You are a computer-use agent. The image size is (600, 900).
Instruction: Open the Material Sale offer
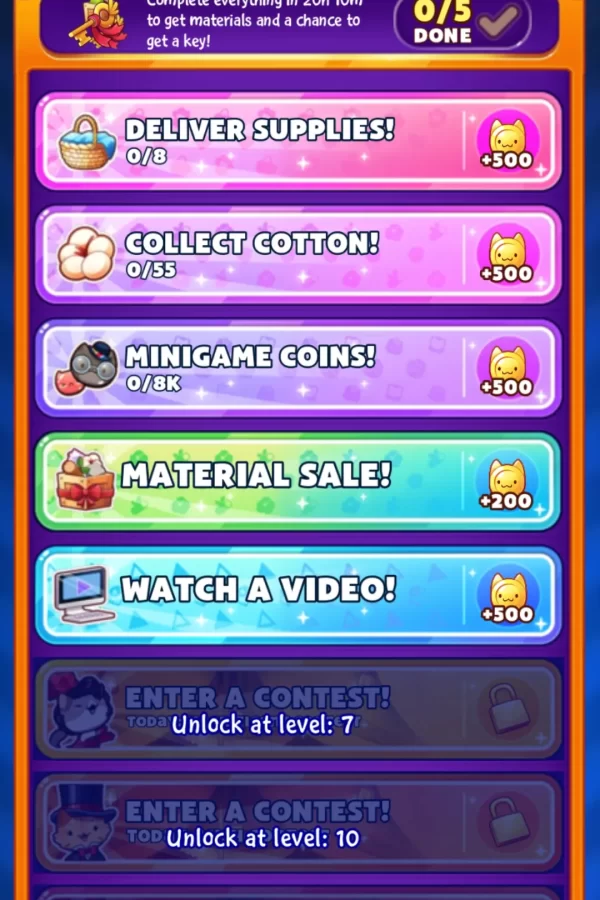(x=298, y=481)
